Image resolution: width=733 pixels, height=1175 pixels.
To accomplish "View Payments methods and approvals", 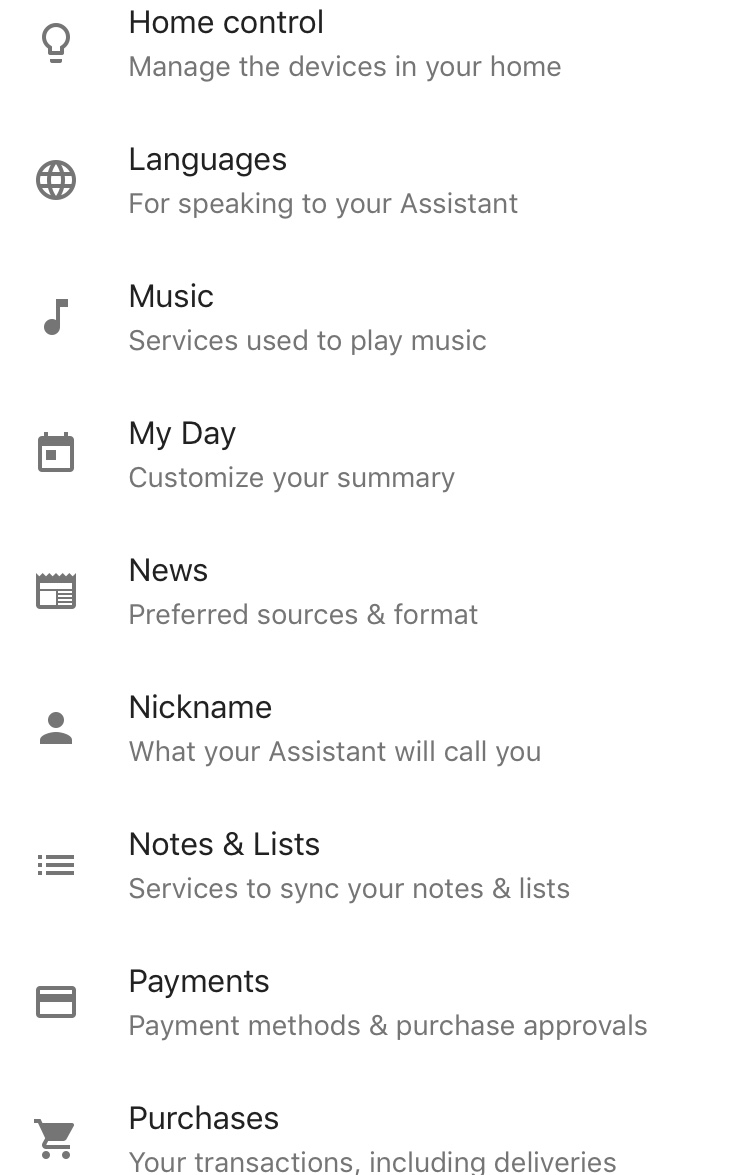I will pos(366,1003).
